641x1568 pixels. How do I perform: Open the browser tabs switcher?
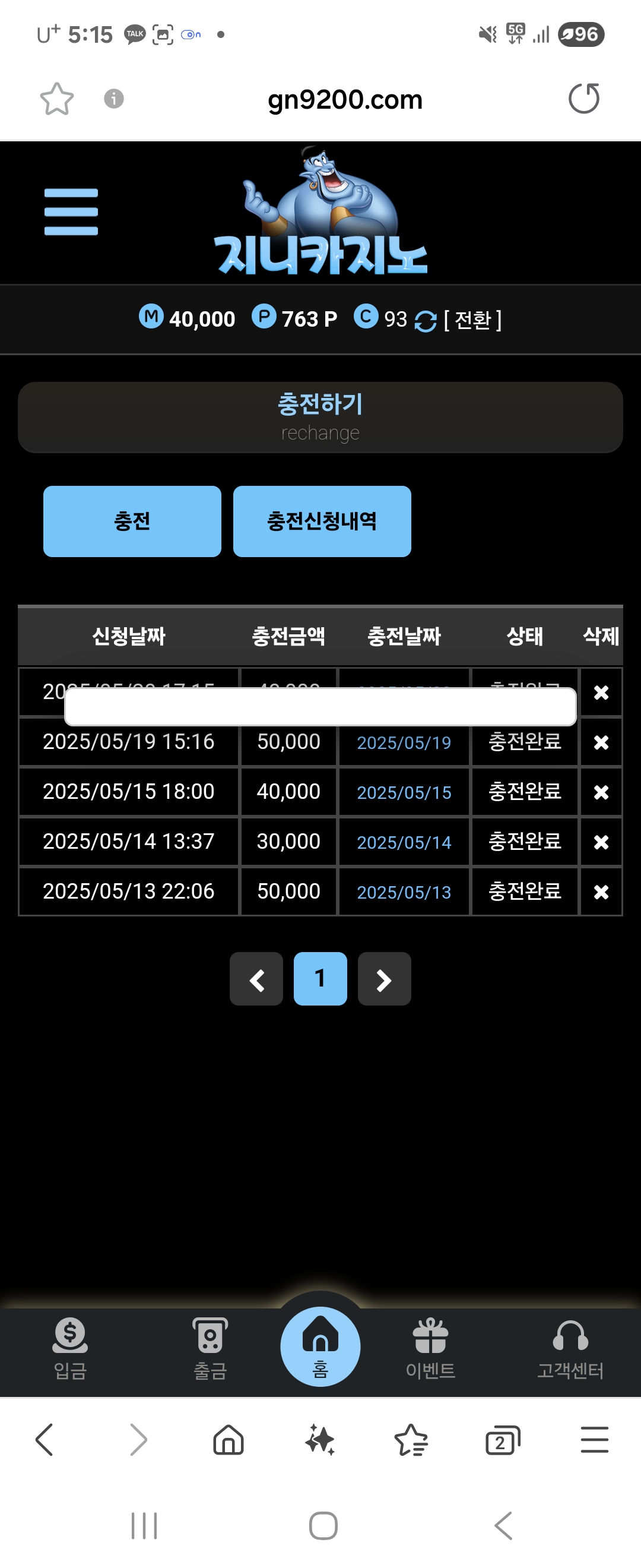502,1441
